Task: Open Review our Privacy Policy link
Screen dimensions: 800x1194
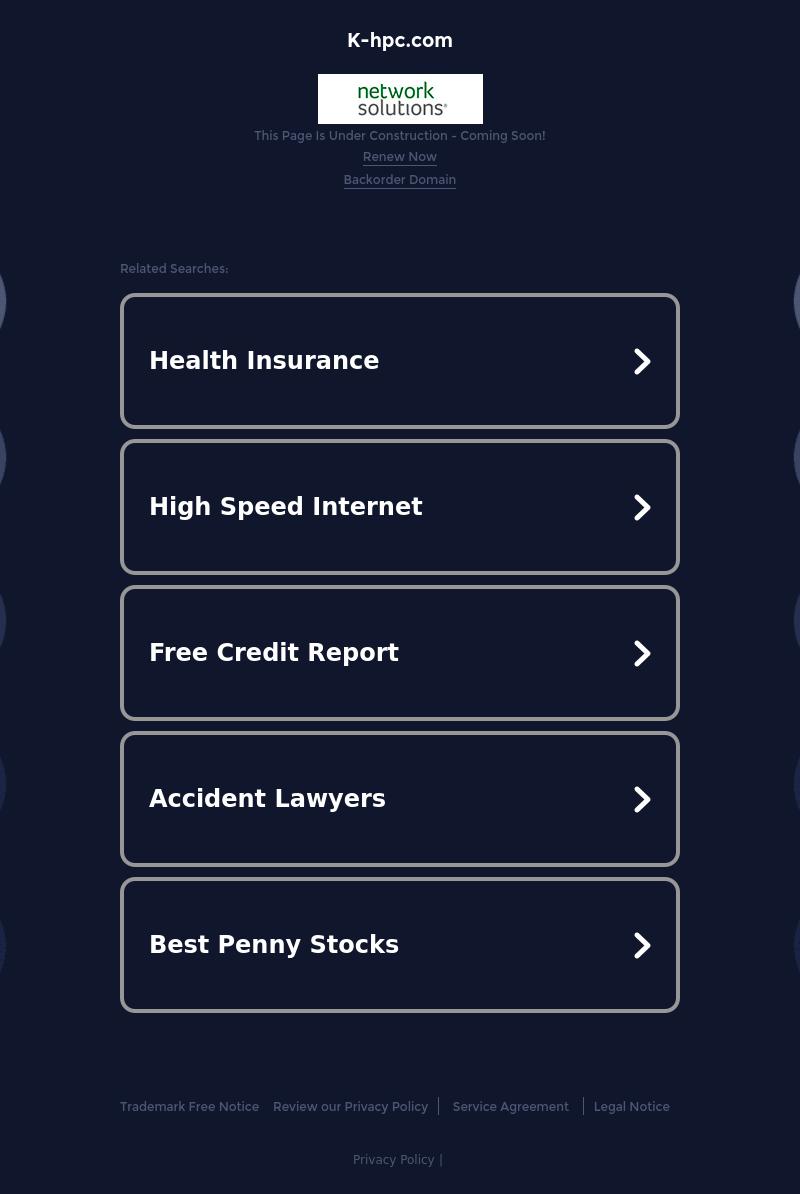Action: (350, 1107)
